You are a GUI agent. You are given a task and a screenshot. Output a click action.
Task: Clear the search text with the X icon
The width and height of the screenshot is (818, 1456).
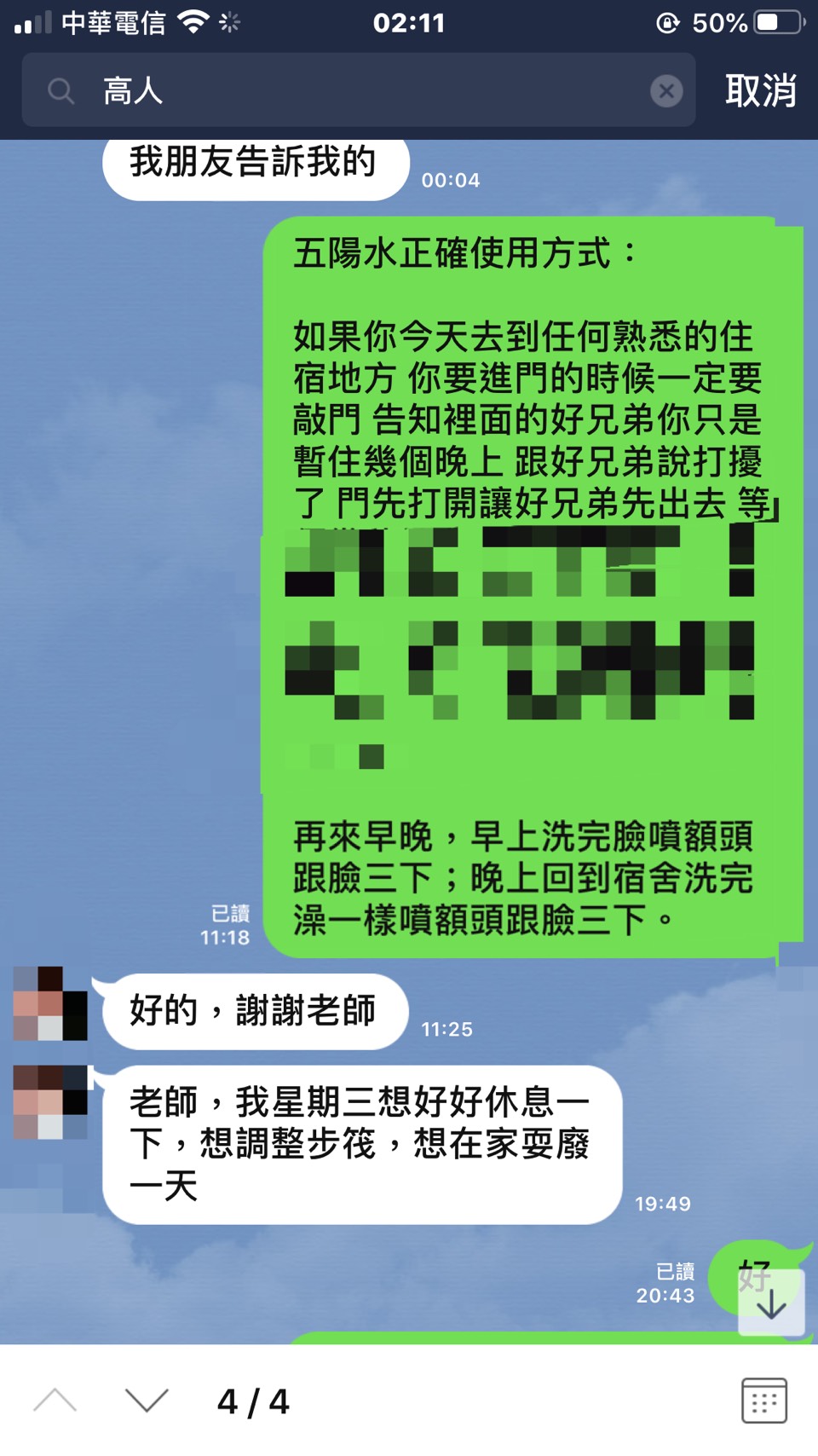click(666, 90)
